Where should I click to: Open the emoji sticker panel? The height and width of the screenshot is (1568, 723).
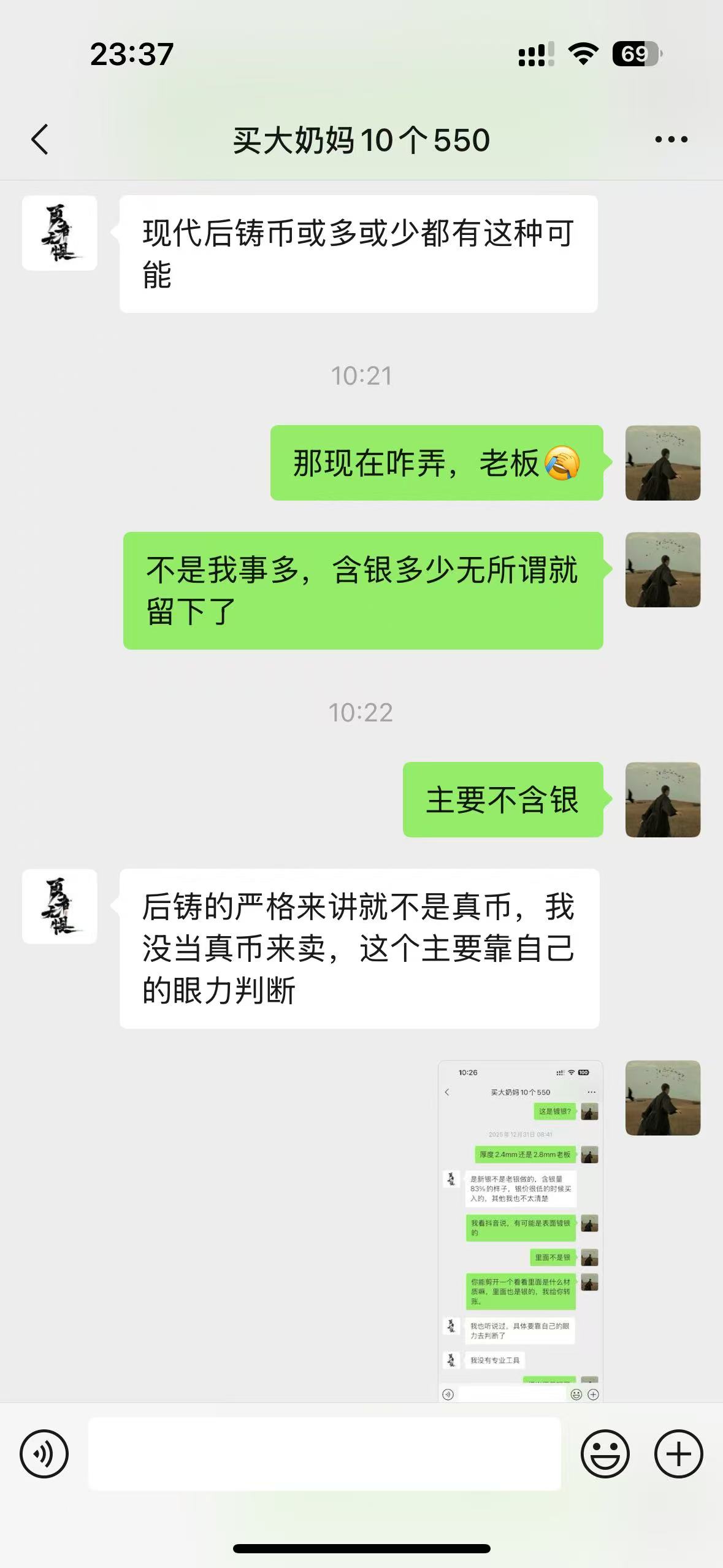605,1453
